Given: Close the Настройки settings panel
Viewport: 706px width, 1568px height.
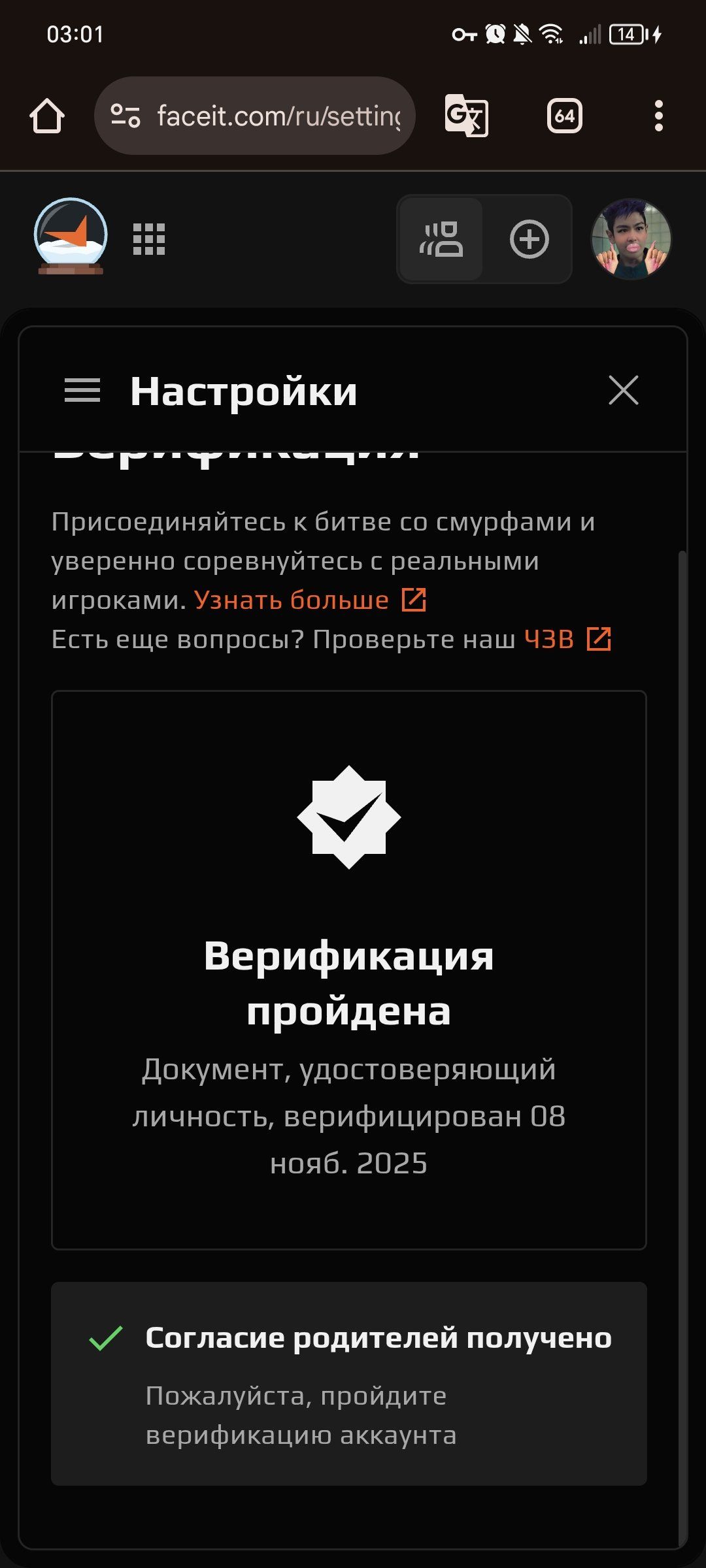Looking at the screenshot, I should (x=623, y=390).
